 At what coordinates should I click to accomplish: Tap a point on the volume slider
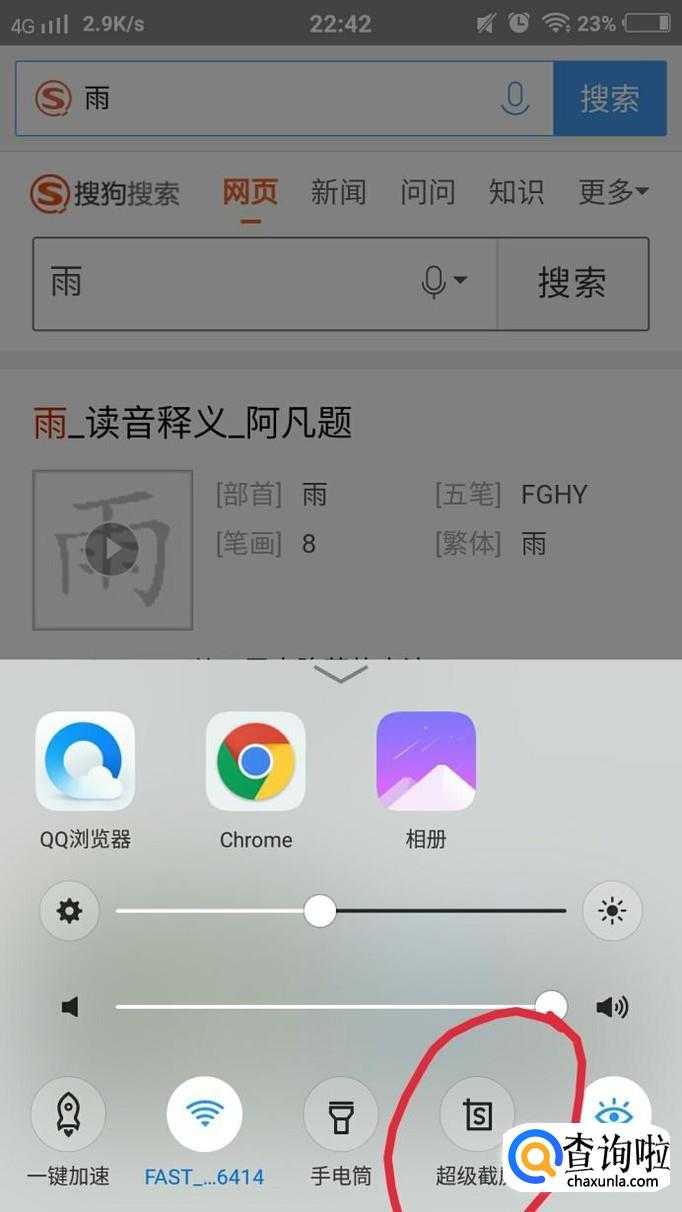coord(330,1007)
